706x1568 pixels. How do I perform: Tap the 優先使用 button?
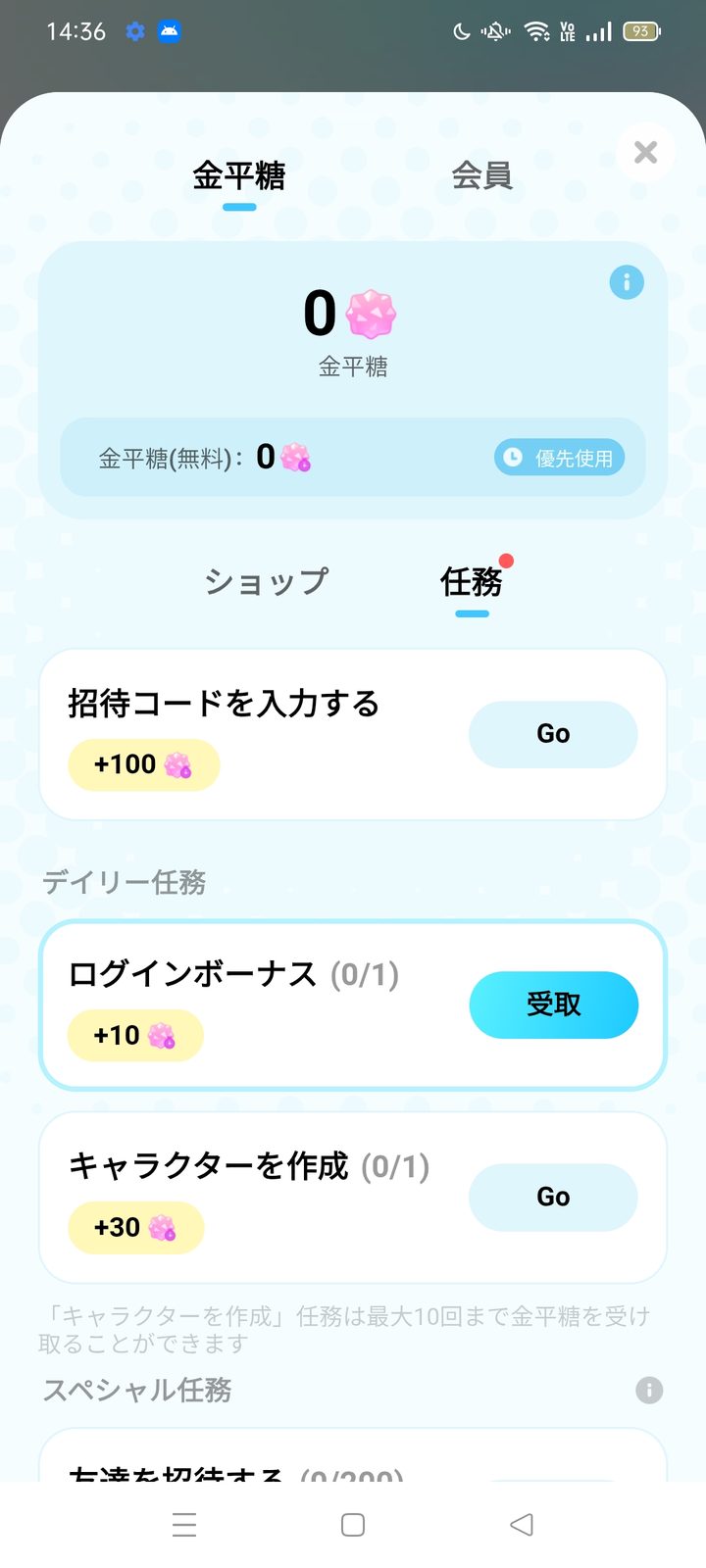click(559, 458)
